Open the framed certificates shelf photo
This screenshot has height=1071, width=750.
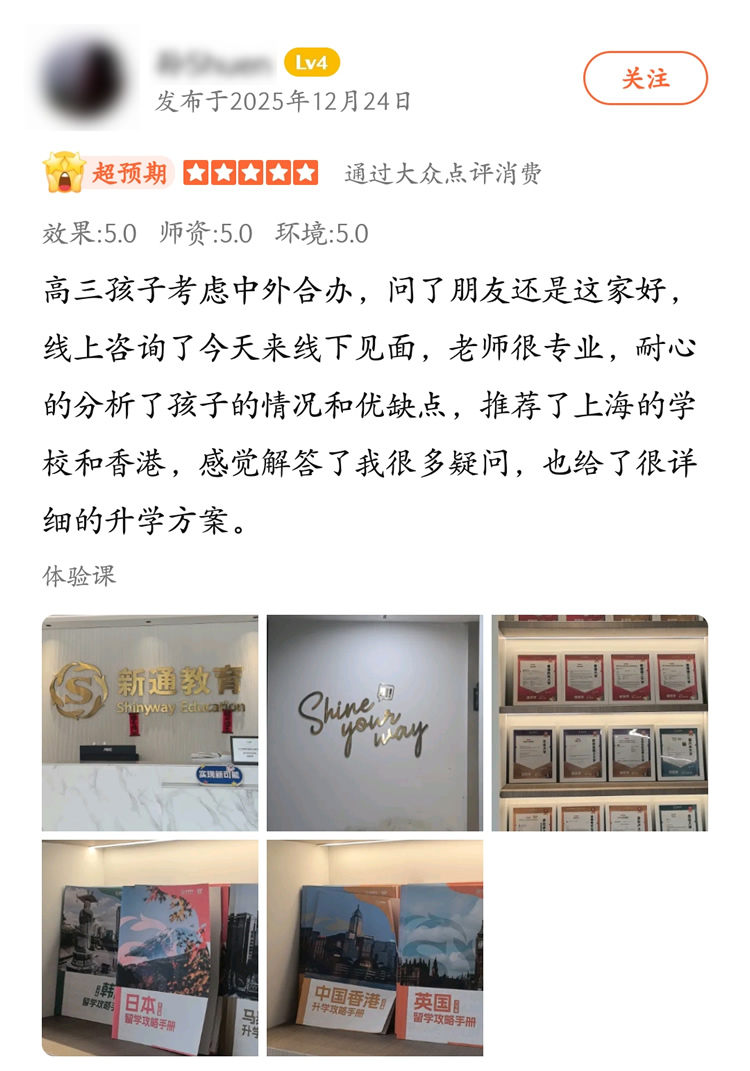coord(599,722)
